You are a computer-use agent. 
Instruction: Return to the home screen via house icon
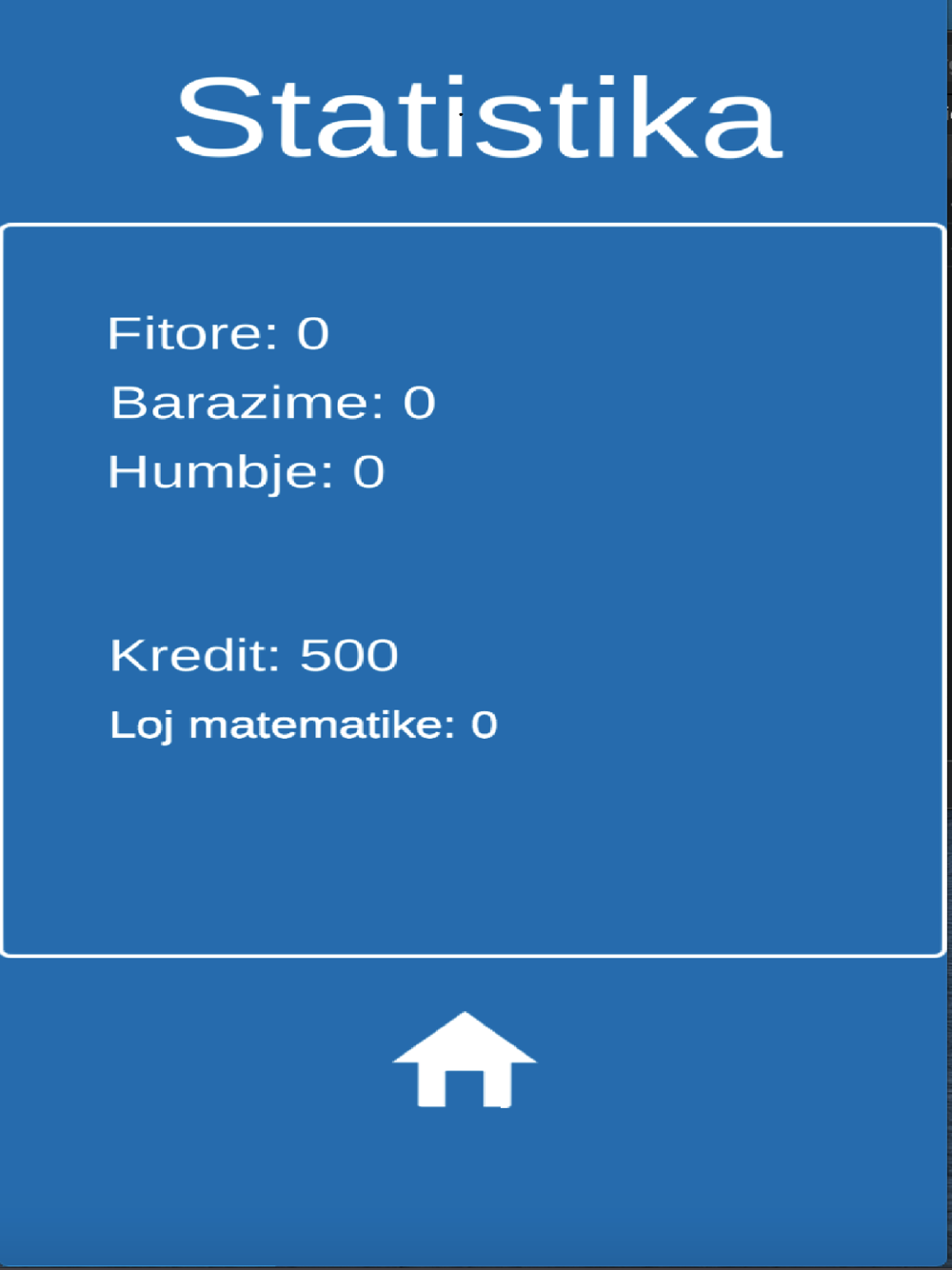pyautogui.click(x=465, y=1060)
